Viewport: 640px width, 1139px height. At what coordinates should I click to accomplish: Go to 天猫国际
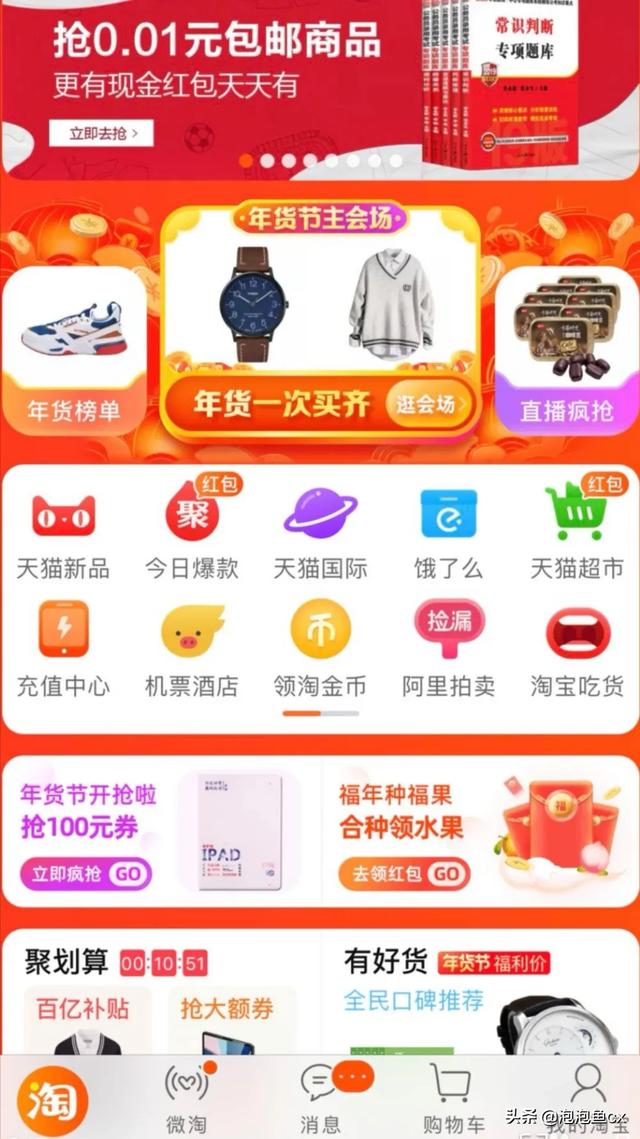point(320,534)
